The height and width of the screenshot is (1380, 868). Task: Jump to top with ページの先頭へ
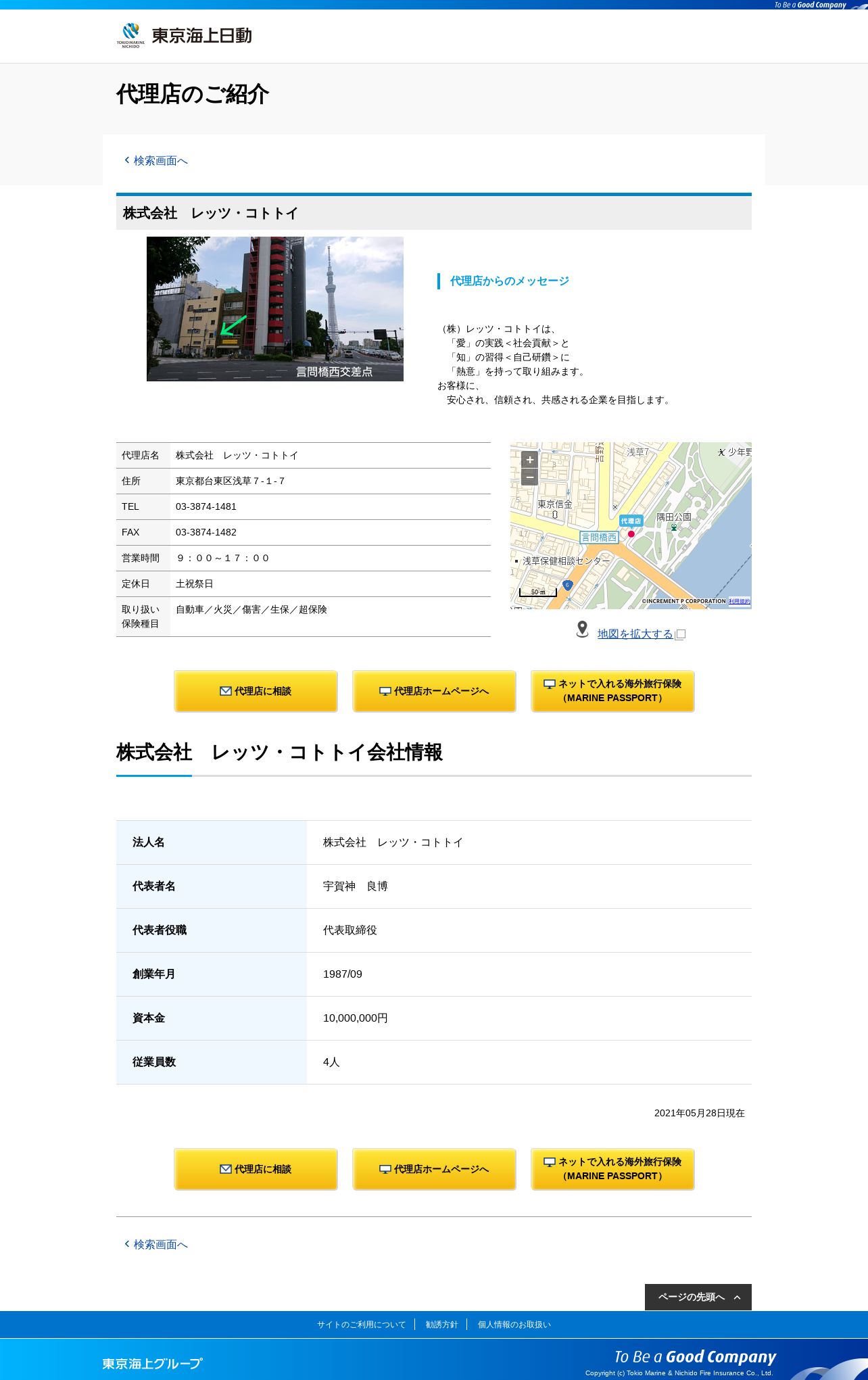point(698,1297)
